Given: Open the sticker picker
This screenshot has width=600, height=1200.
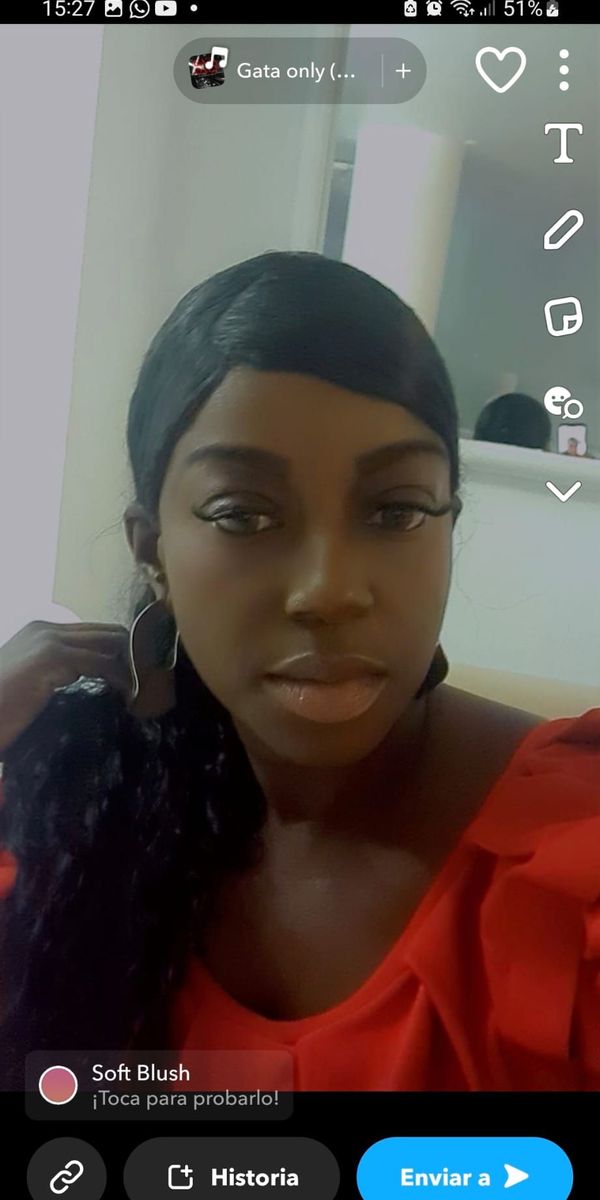Looking at the screenshot, I should pyautogui.click(x=563, y=316).
